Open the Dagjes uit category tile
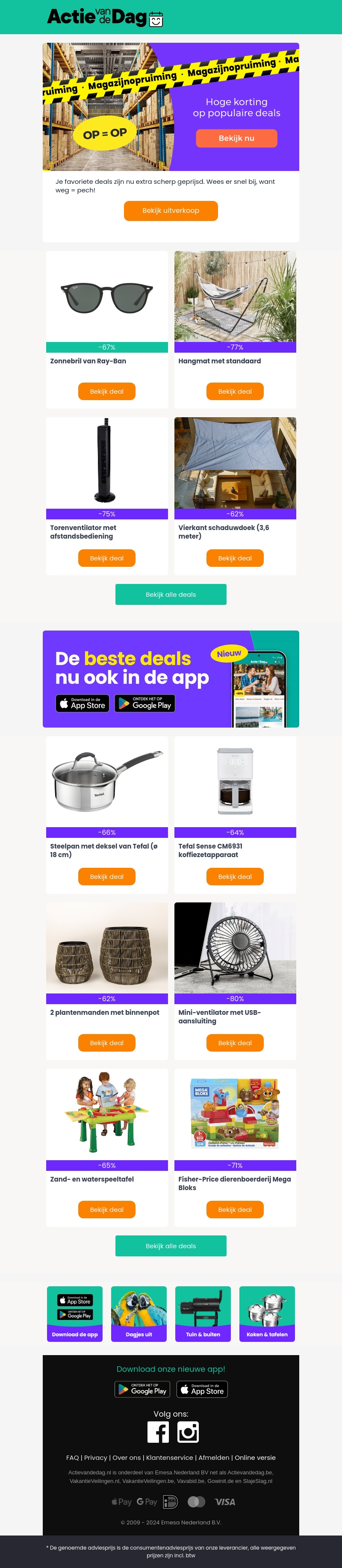 pos(139,1315)
